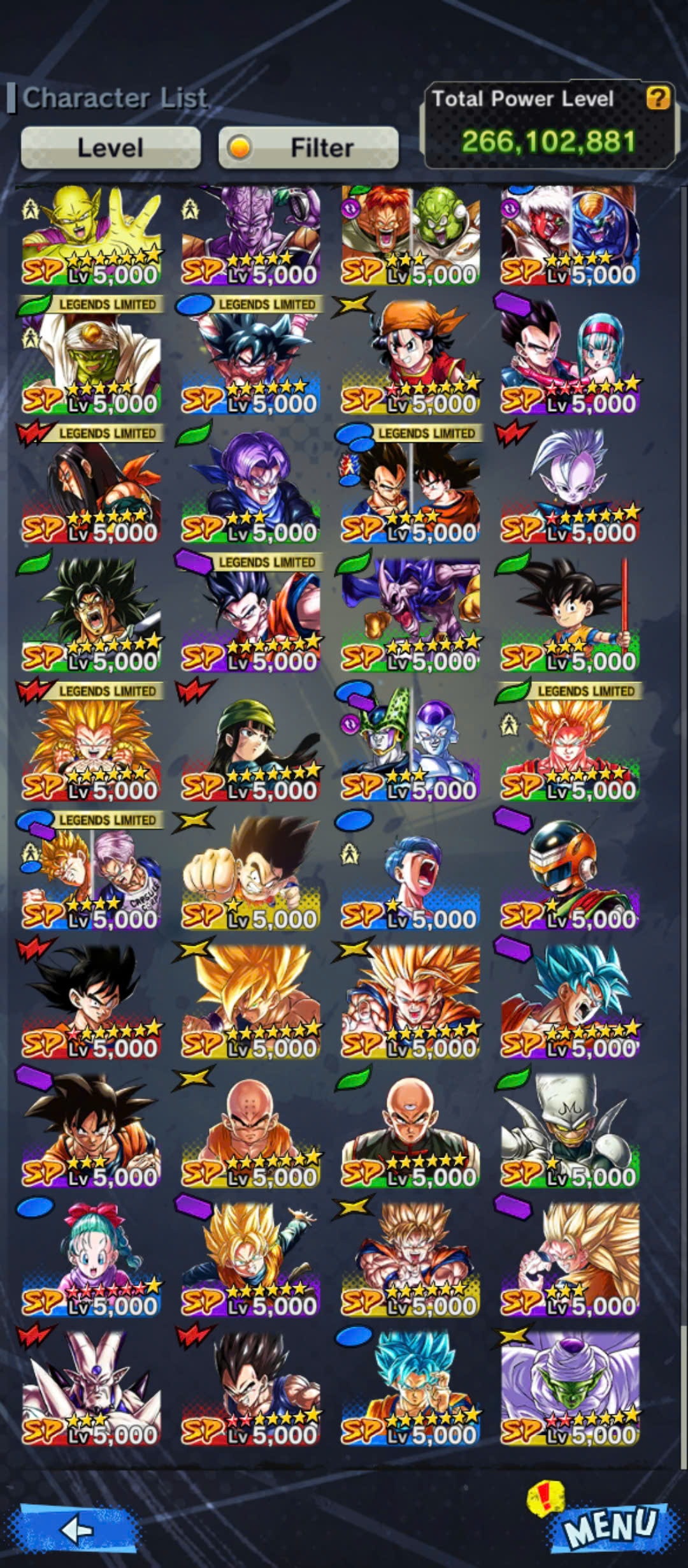Select kid Goku with red power pole
688x1568 pixels.
click(570, 613)
